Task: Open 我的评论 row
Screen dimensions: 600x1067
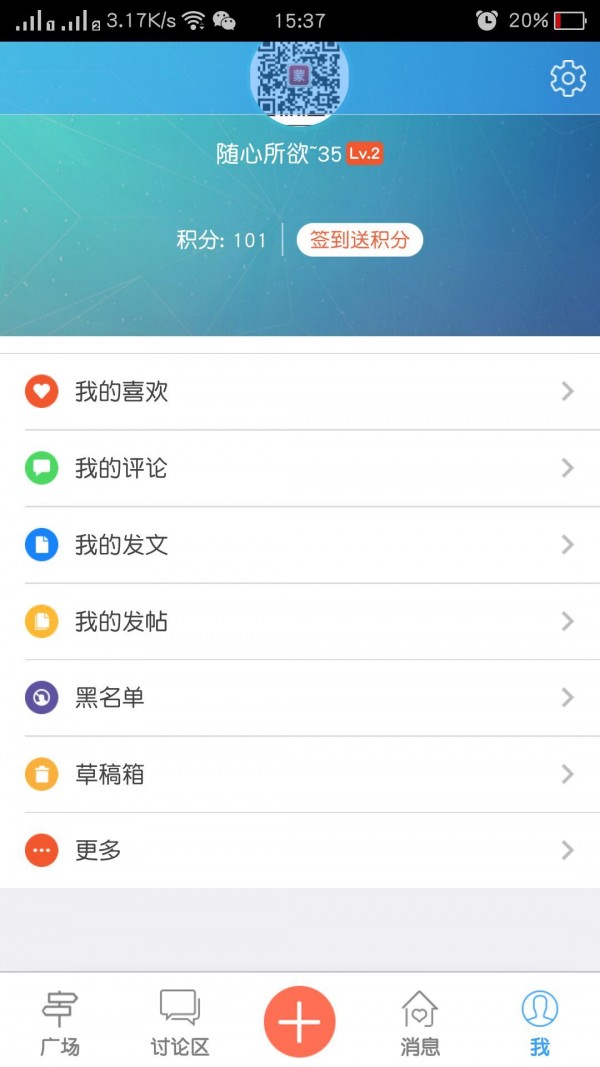Action: click(x=300, y=468)
